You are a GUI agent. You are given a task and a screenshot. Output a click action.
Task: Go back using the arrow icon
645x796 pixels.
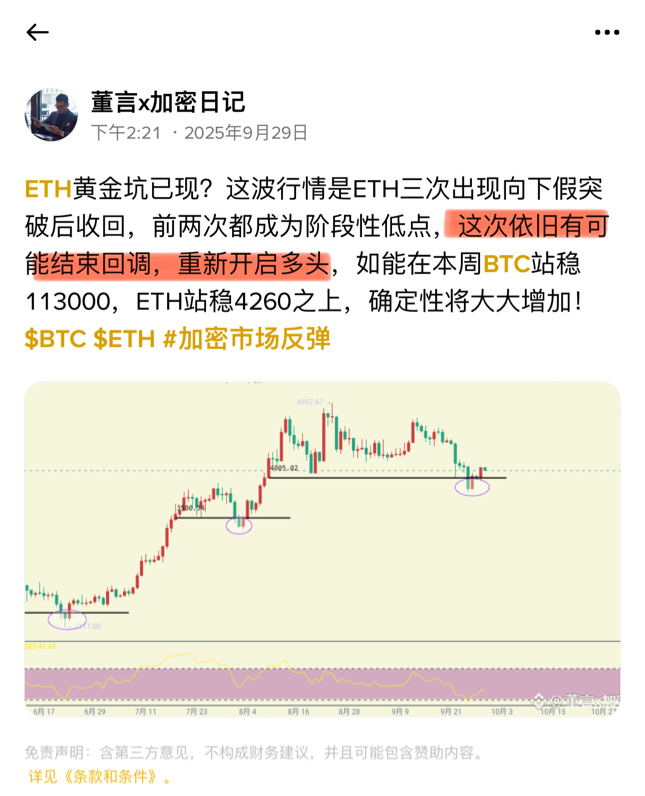click(37, 33)
